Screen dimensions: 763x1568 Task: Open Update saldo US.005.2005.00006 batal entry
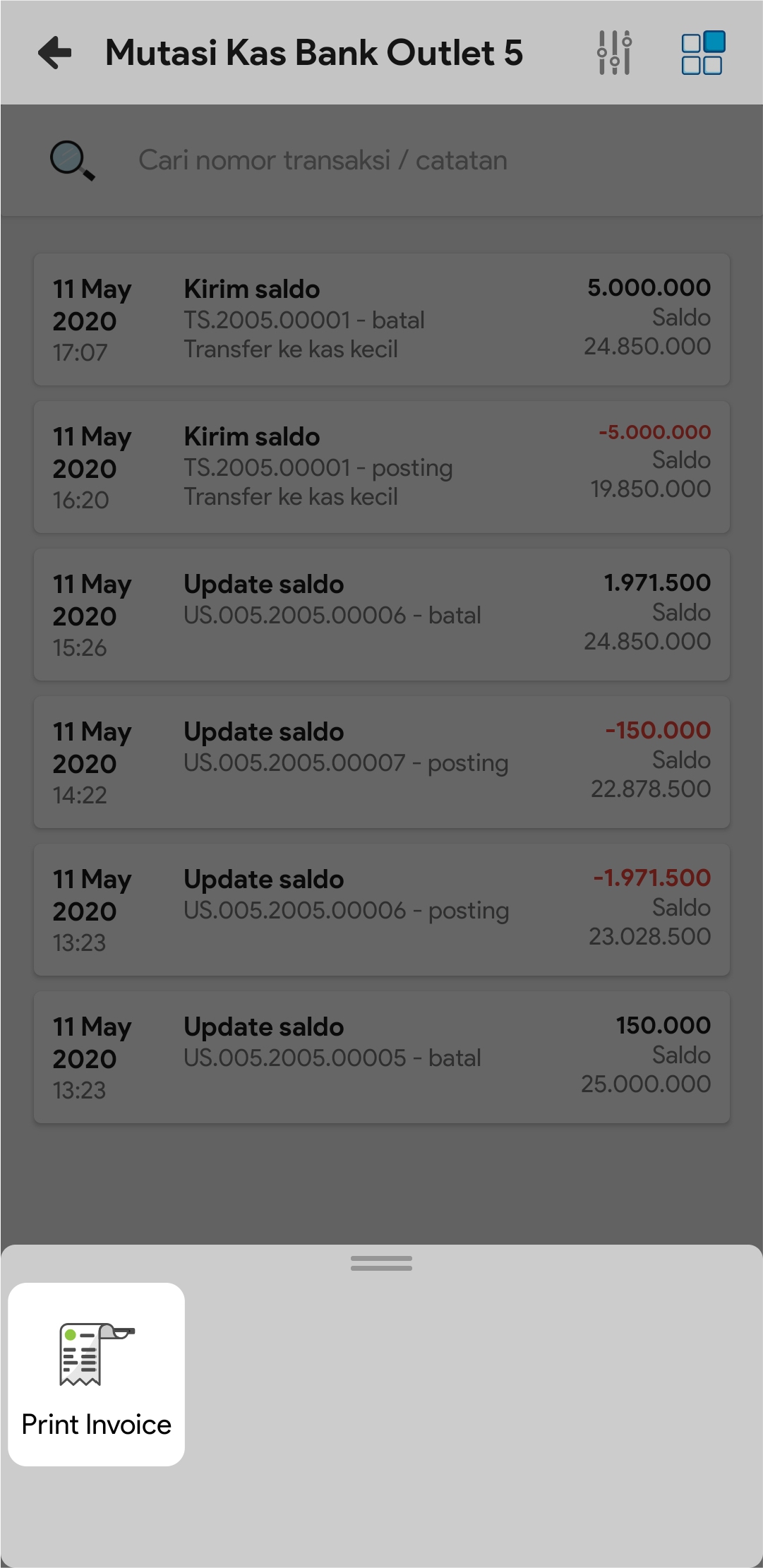click(382, 614)
